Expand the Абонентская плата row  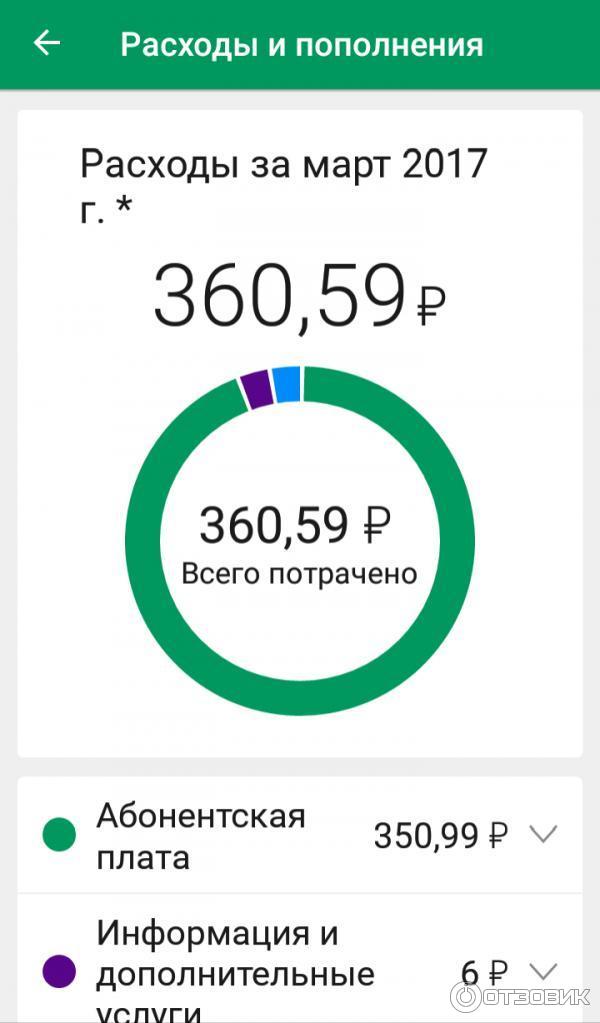[542, 834]
